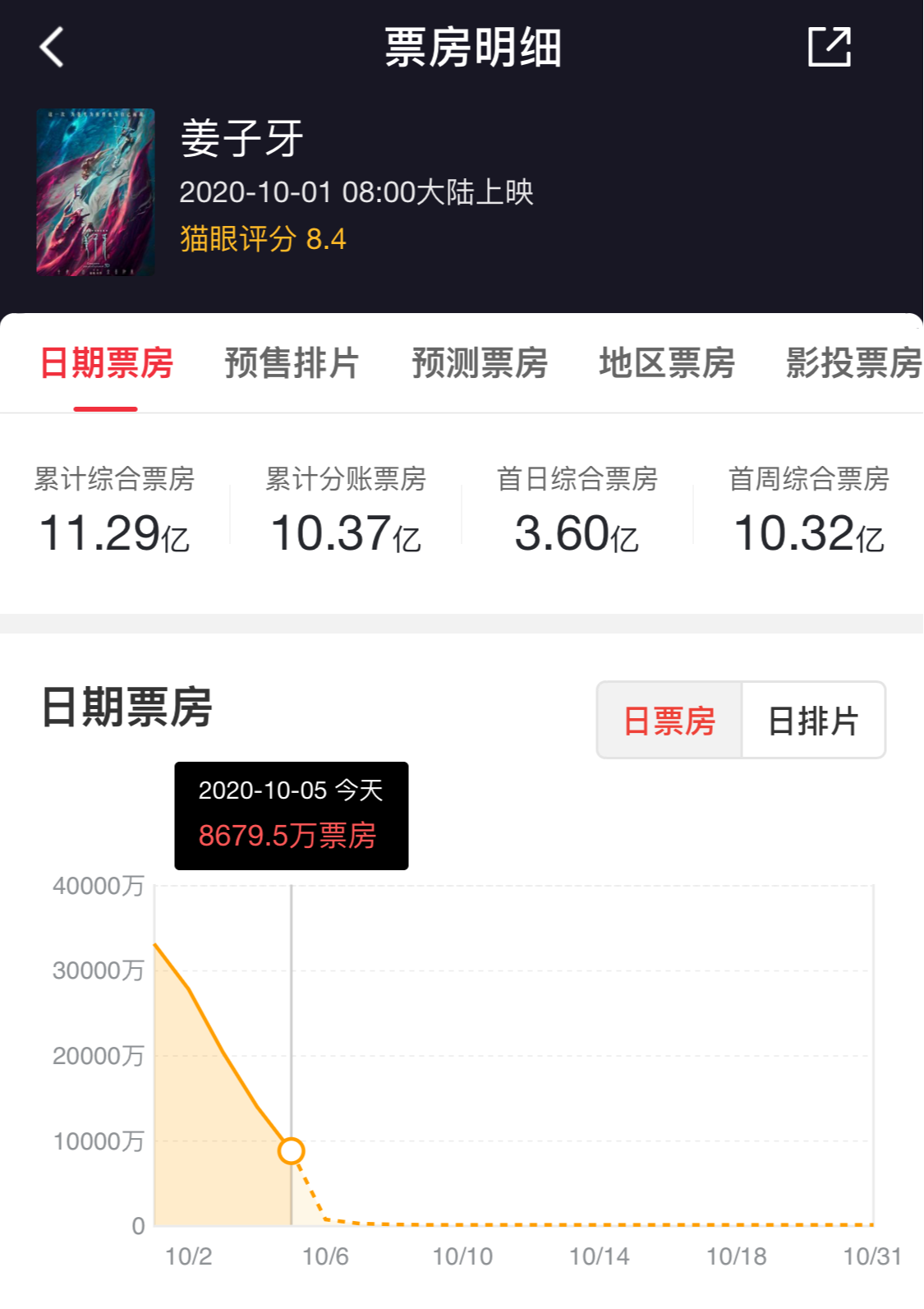Switch chart to 日排片

point(813,721)
